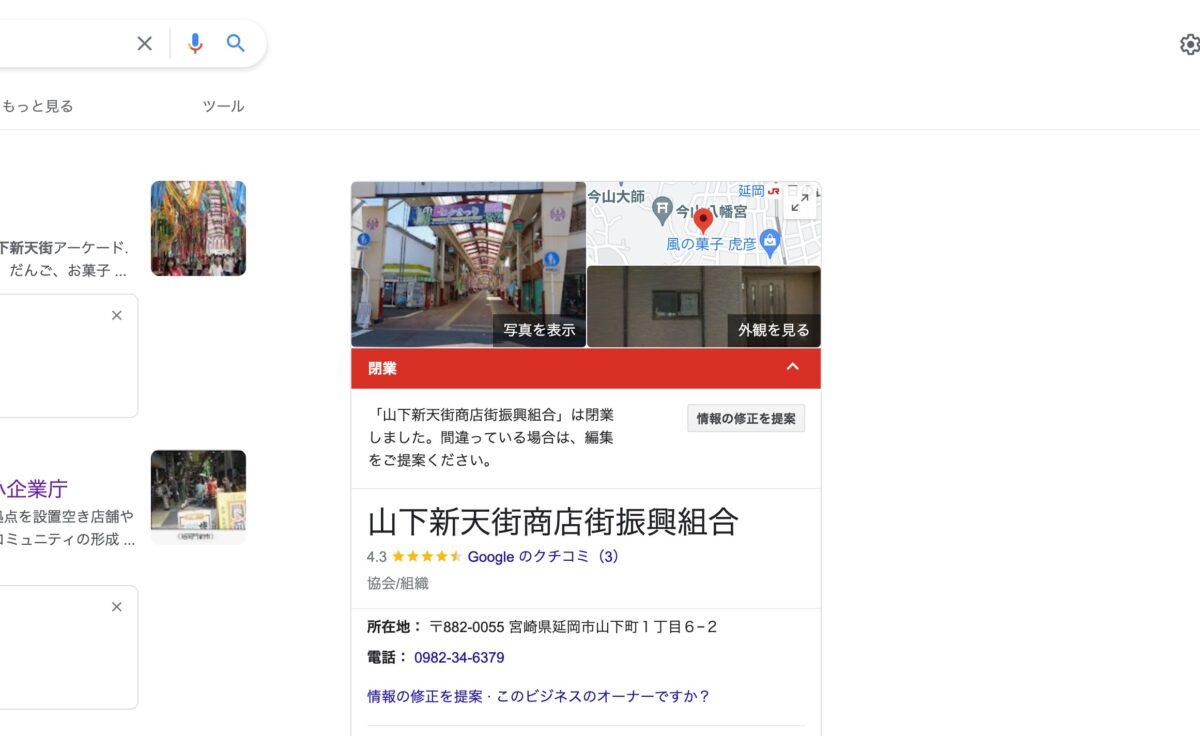Expand the map view
This screenshot has height=736, width=1200.
pyautogui.click(x=800, y=203)
